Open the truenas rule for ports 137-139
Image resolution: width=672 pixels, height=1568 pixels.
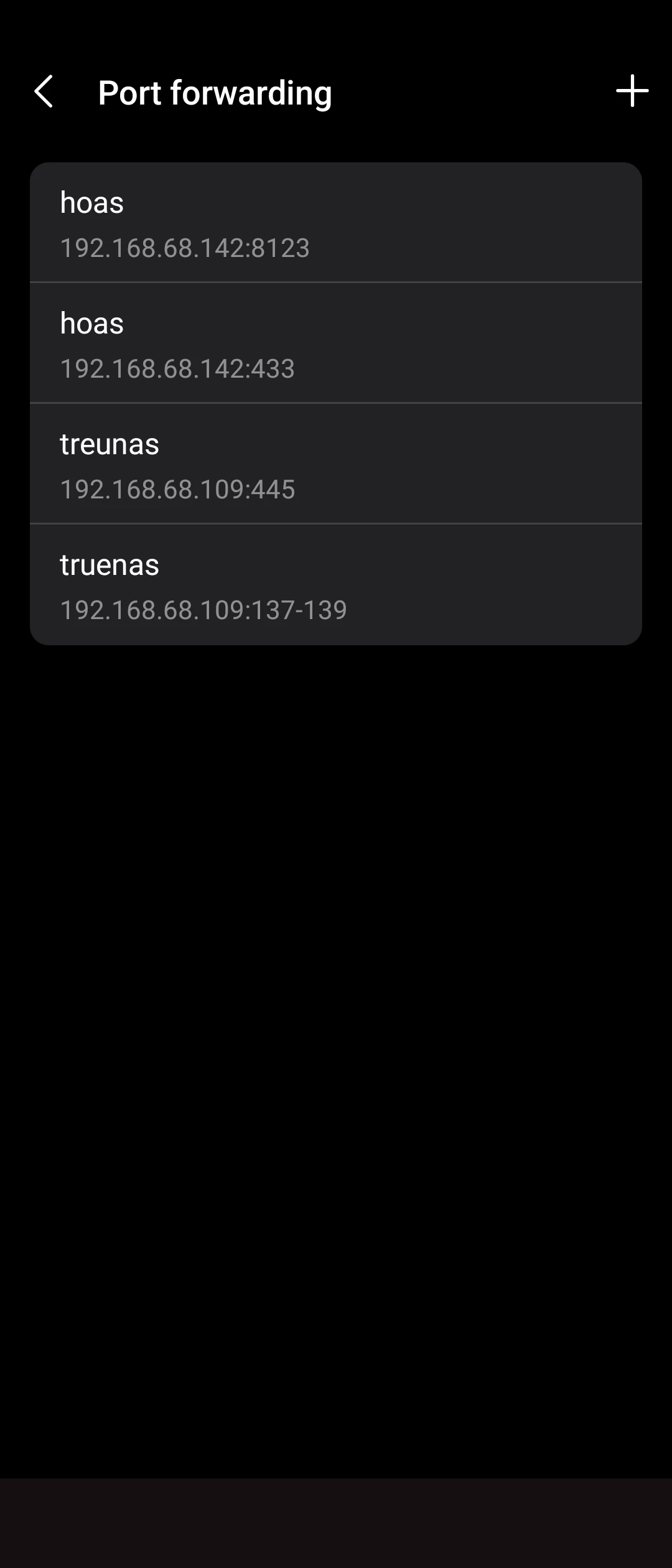pyautogui.click(x=335, y=585)
